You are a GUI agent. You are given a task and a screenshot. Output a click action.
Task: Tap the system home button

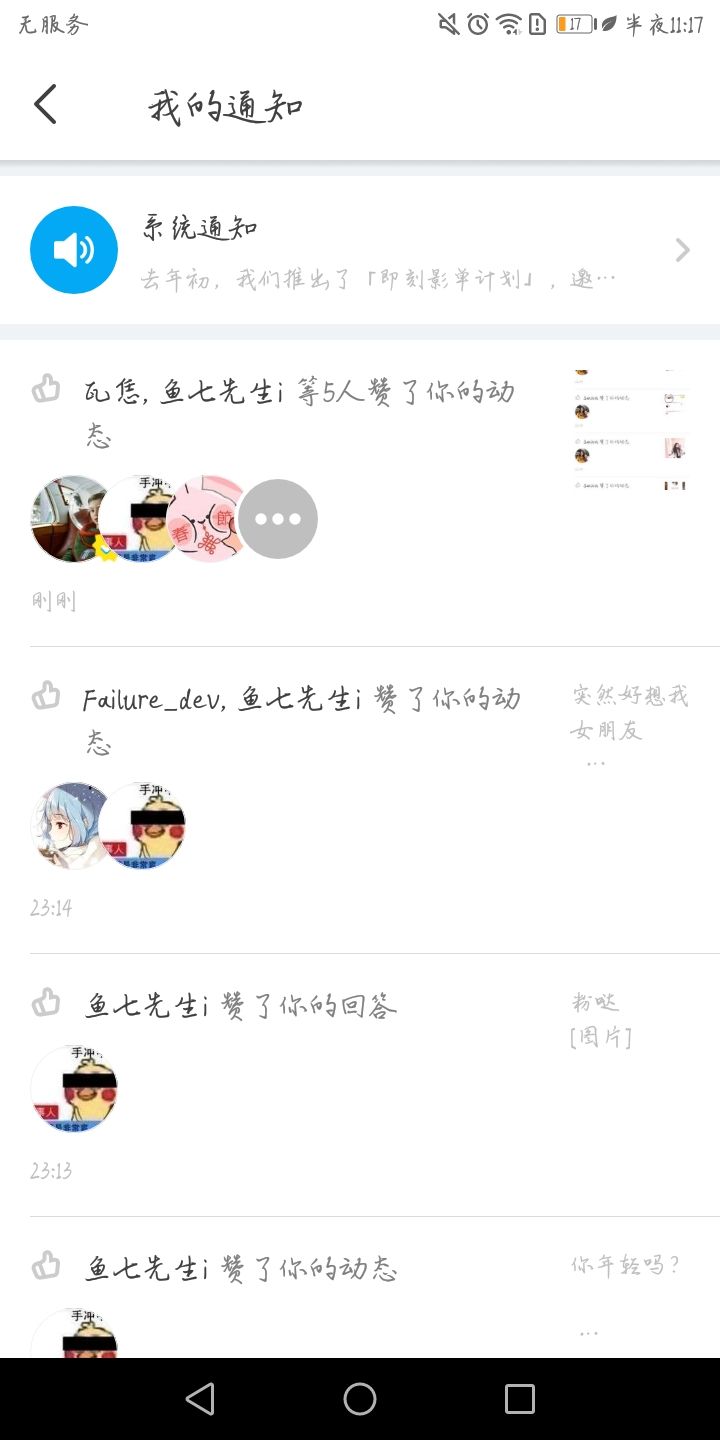click(x=360, y=1399)
